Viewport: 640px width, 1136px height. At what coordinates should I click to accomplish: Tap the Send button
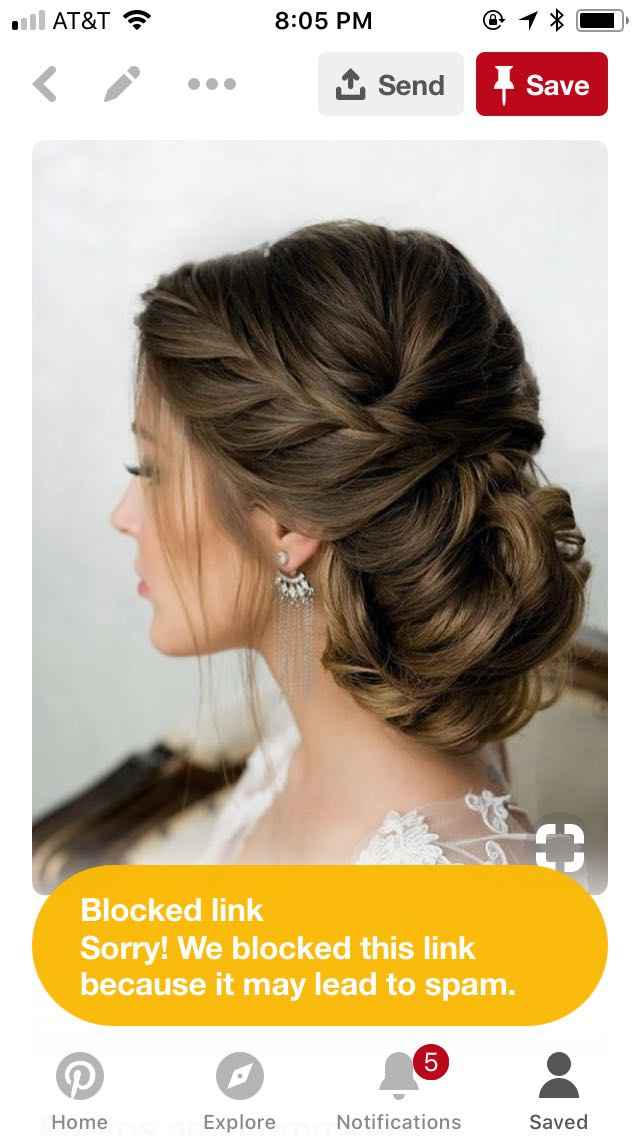point(391,85)
